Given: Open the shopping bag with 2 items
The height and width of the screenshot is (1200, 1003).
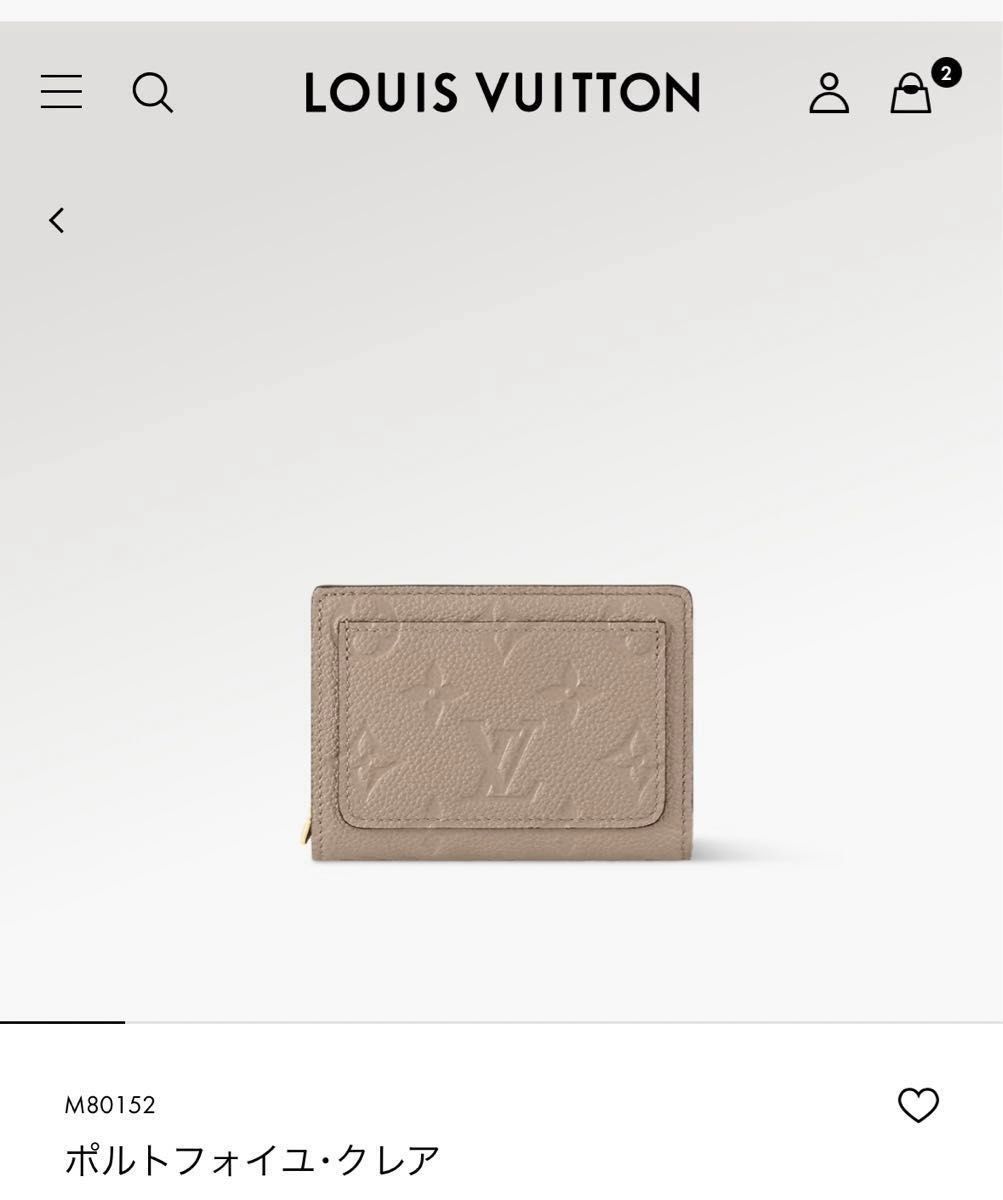Looking at the screenshot, I should click(x=911, y=93).
